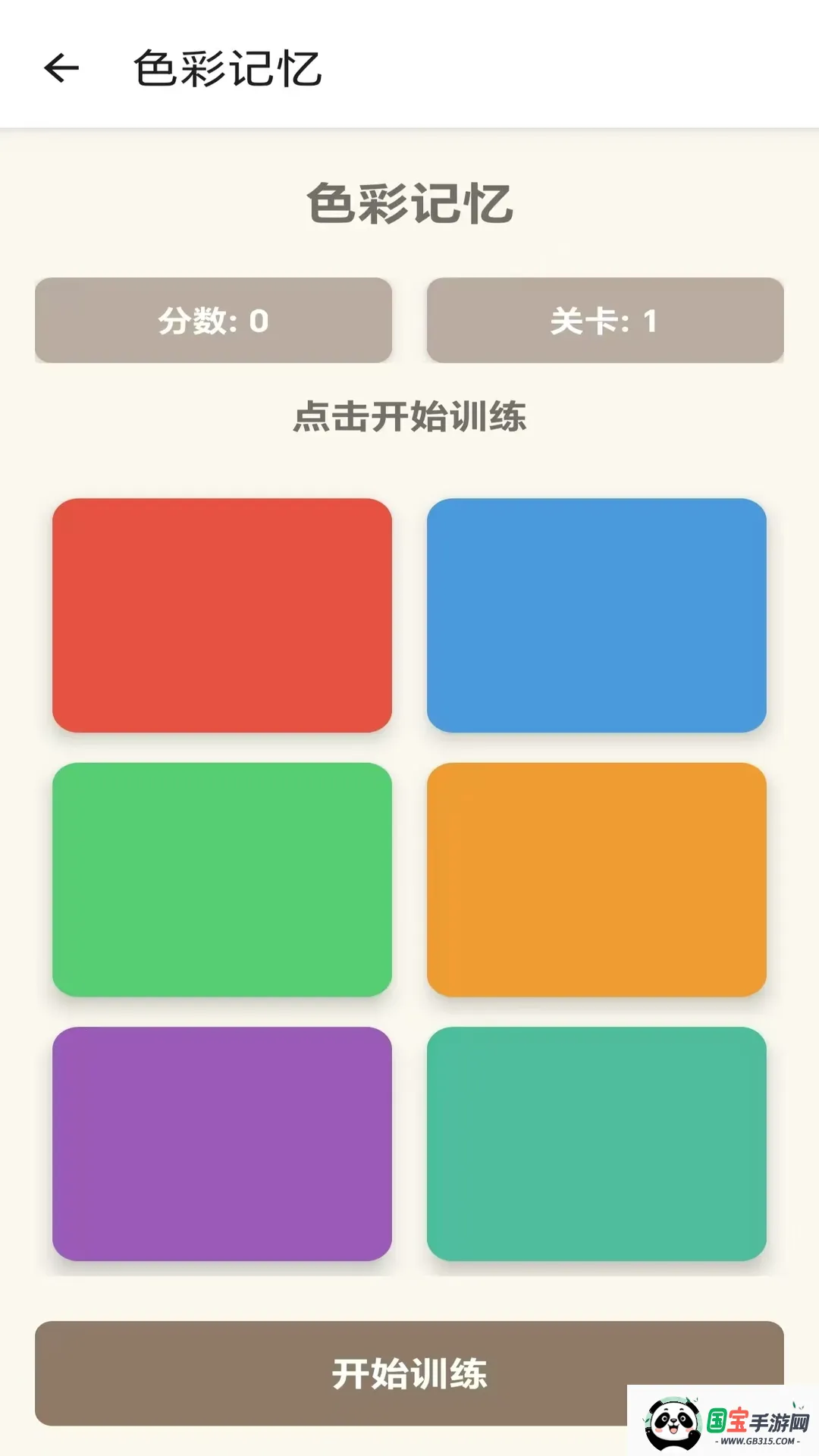Pick the orange color block
Screen dimensions: 819x1456
pyautogui.click(x=596, y=880)
